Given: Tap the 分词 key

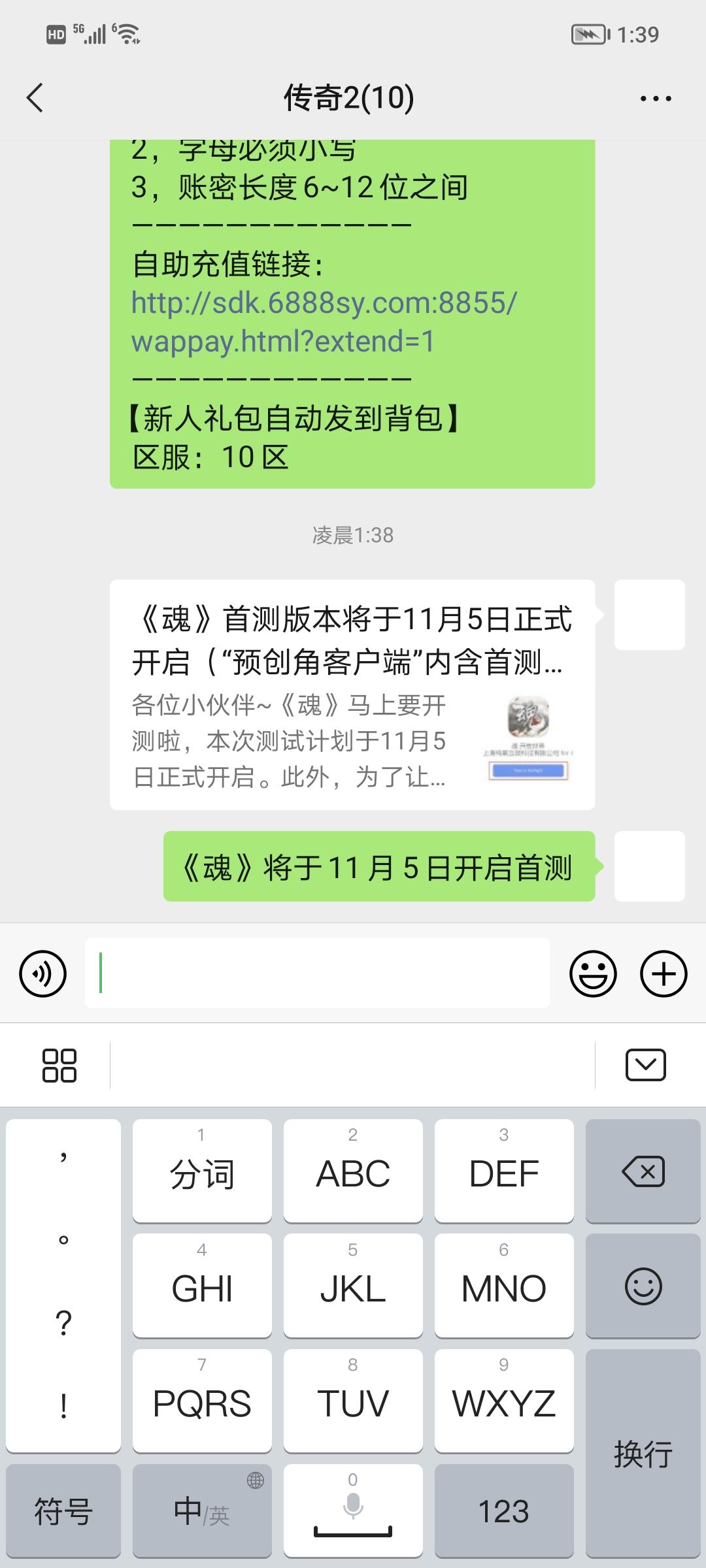Looking at the screenshot, I should pos(202,1171).
